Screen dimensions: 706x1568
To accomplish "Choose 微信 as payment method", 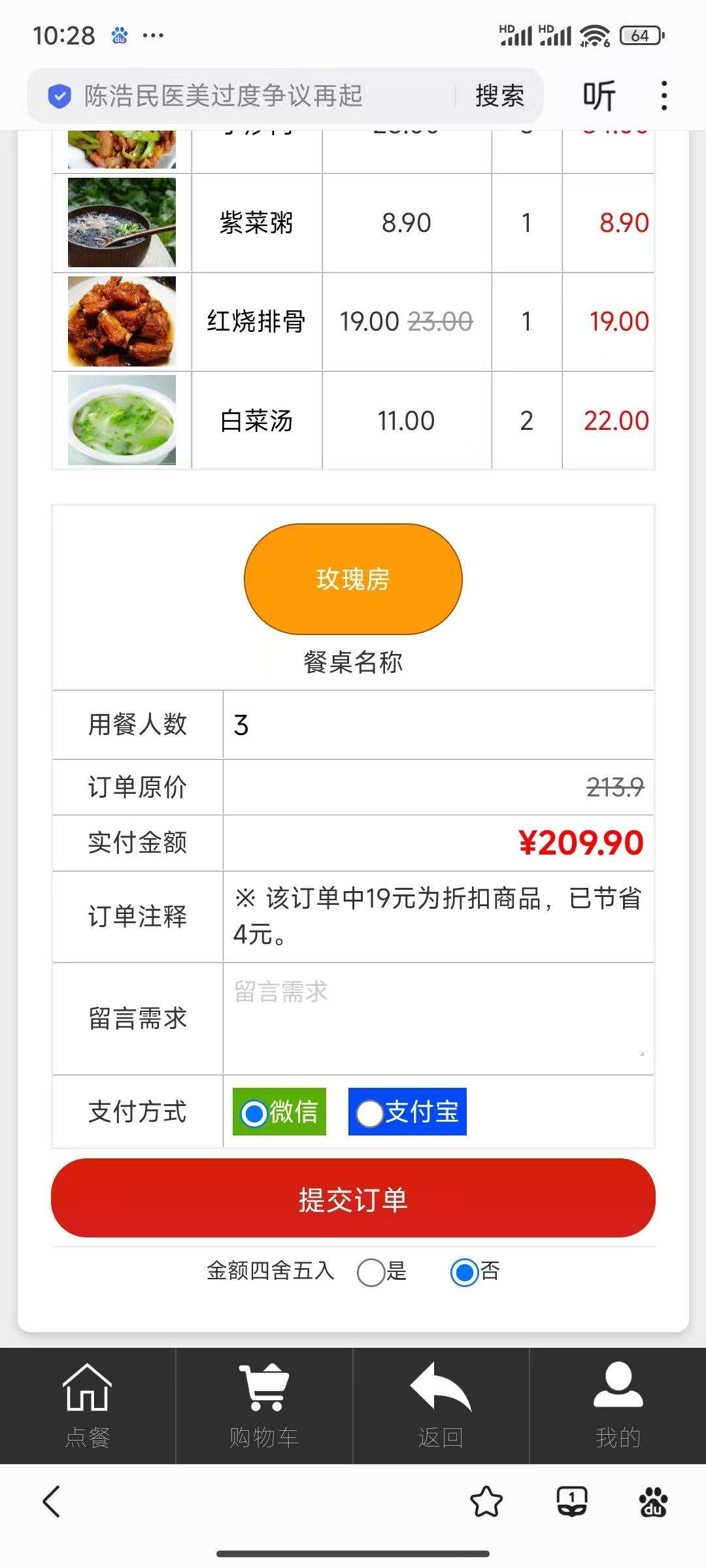I will click(279, 1111).
